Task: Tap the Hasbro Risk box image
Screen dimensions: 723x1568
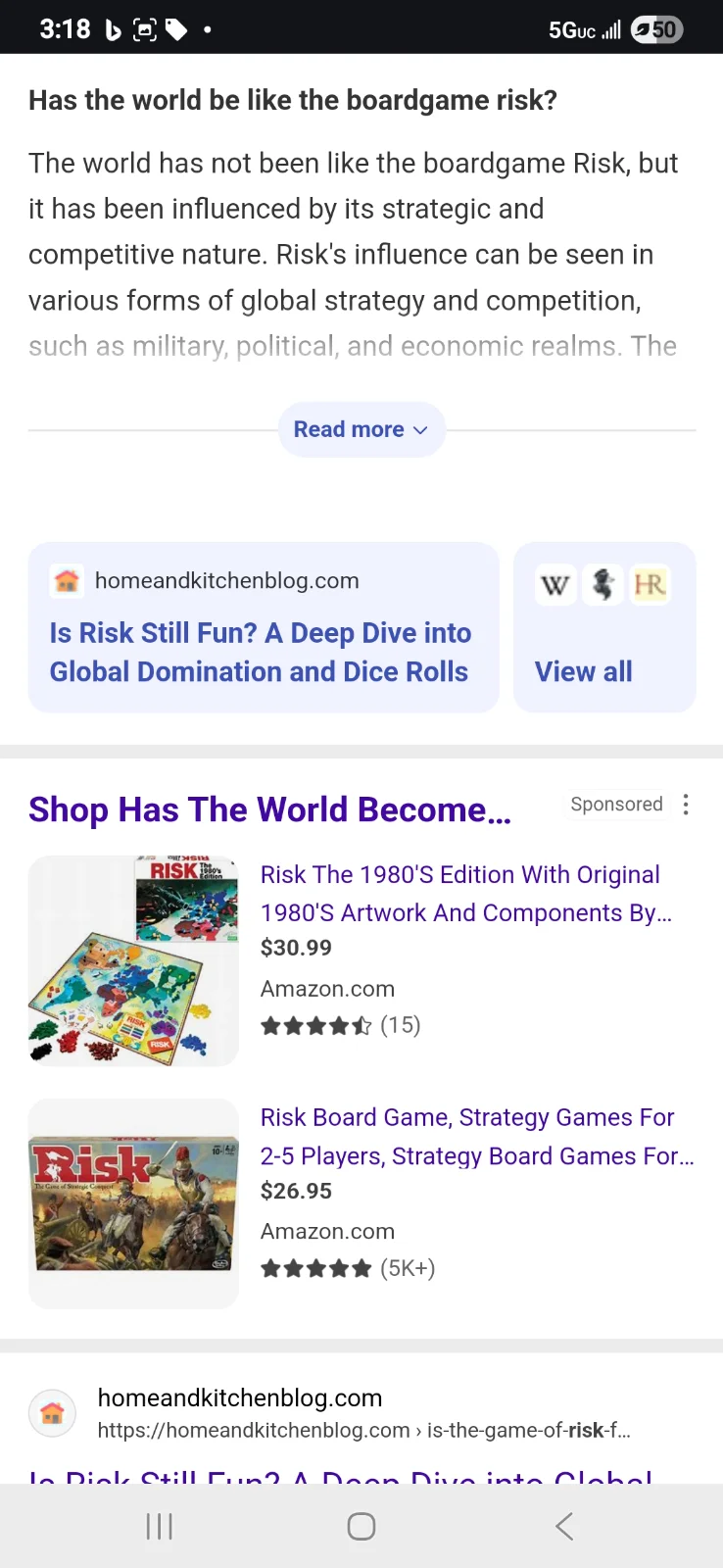Action: (134, 1203)
